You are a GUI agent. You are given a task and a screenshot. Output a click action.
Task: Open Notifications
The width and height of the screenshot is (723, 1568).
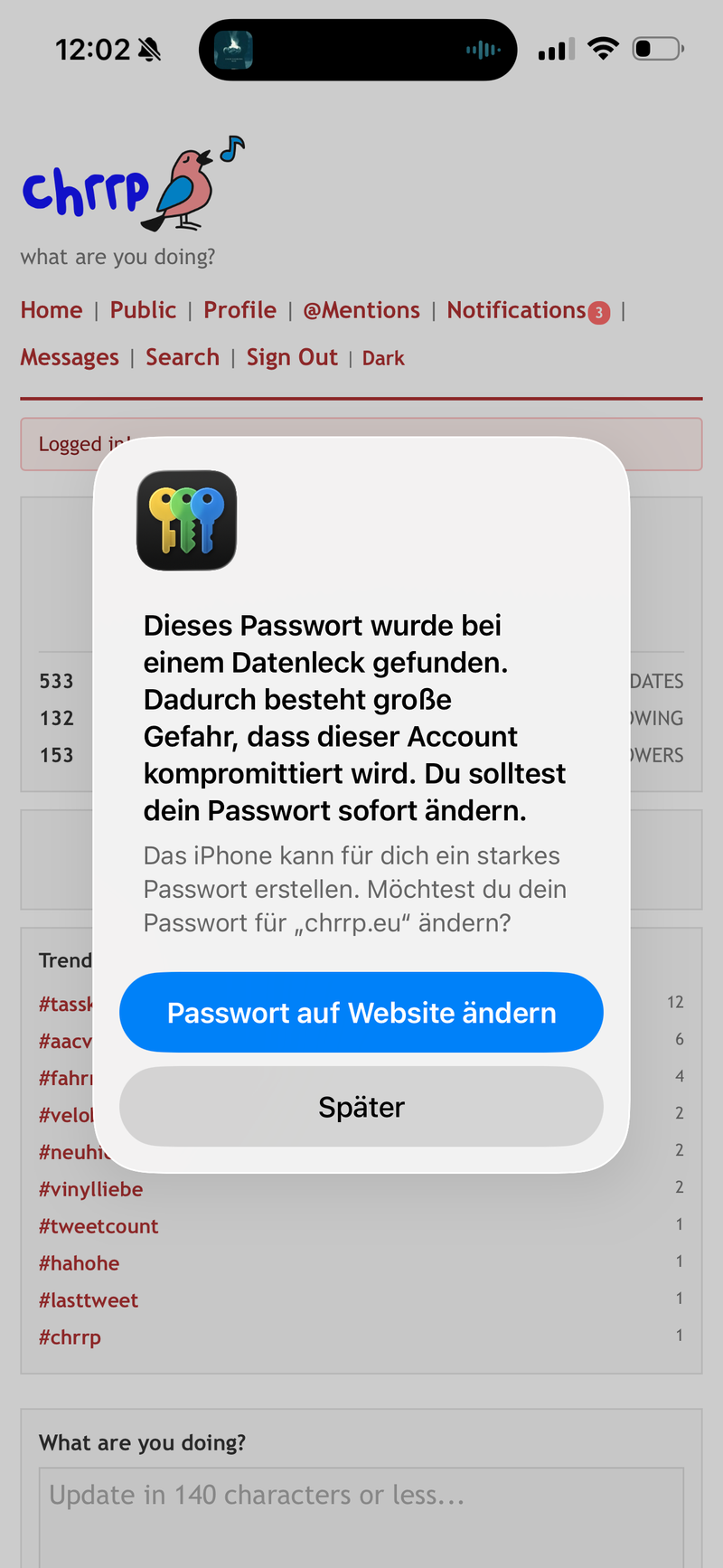(x=528, y=310)
